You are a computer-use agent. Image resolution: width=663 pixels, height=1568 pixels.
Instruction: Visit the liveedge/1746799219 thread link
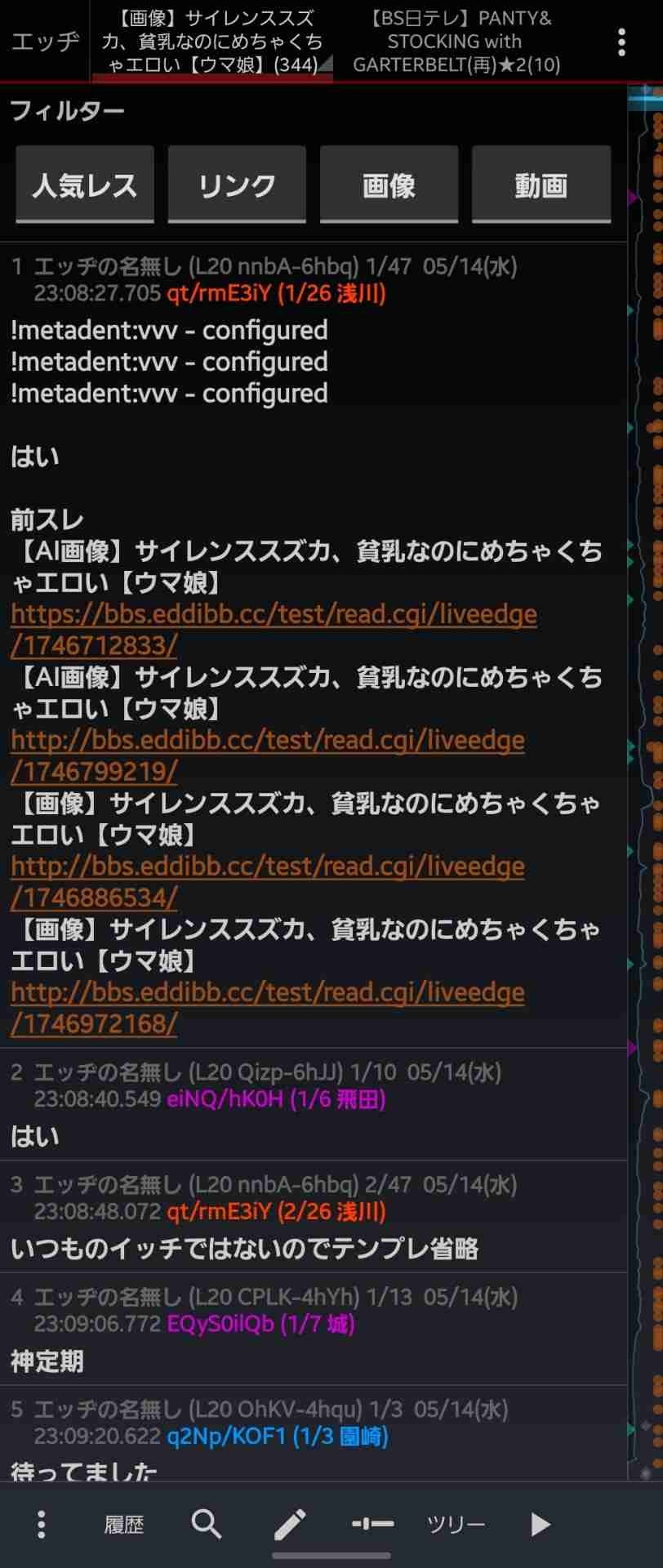click(x=267, y=755)
